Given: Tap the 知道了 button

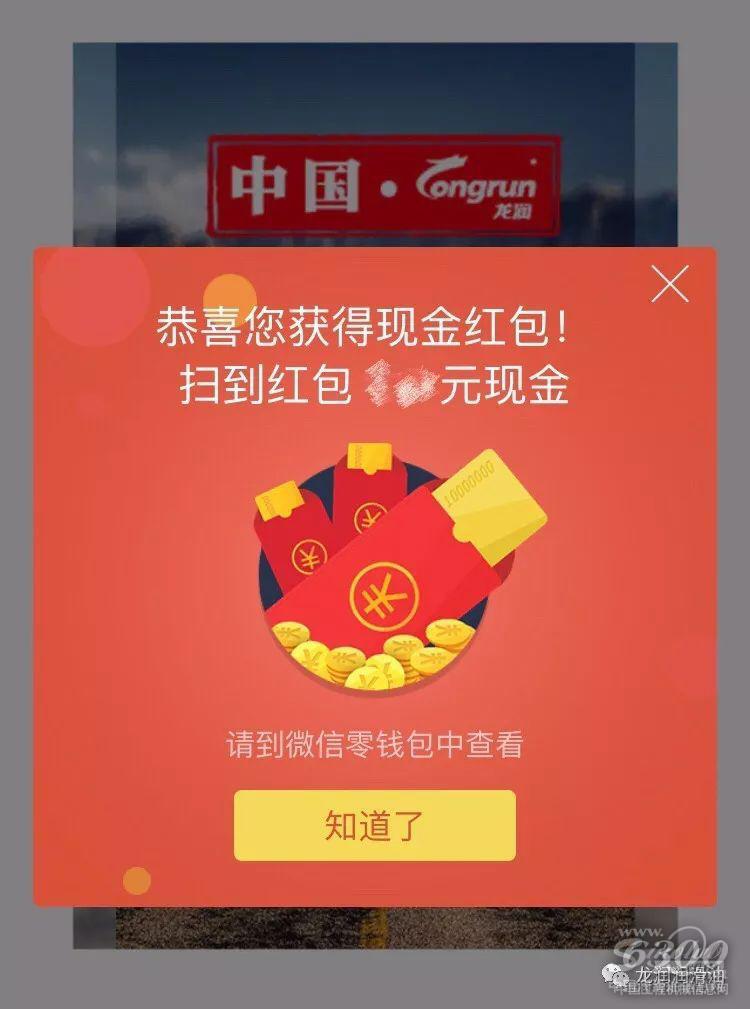Looking at the screenshot, I should (x=375, y=825).
